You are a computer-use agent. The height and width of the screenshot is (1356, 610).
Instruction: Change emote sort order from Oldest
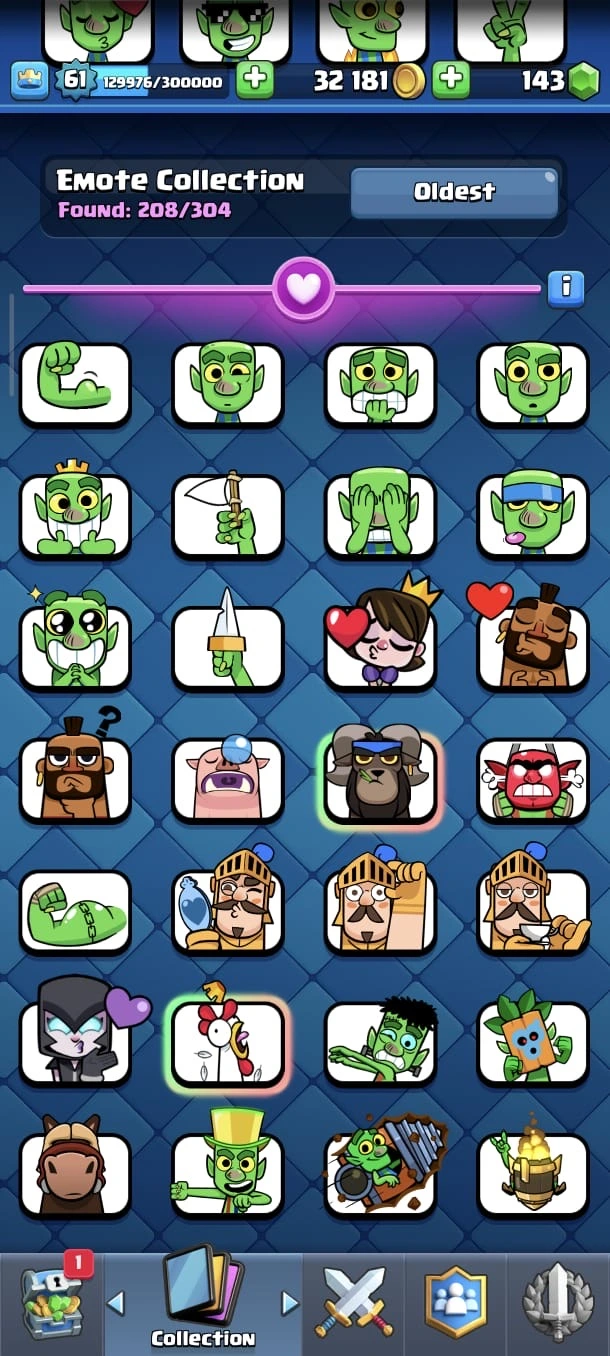(454, 191)
